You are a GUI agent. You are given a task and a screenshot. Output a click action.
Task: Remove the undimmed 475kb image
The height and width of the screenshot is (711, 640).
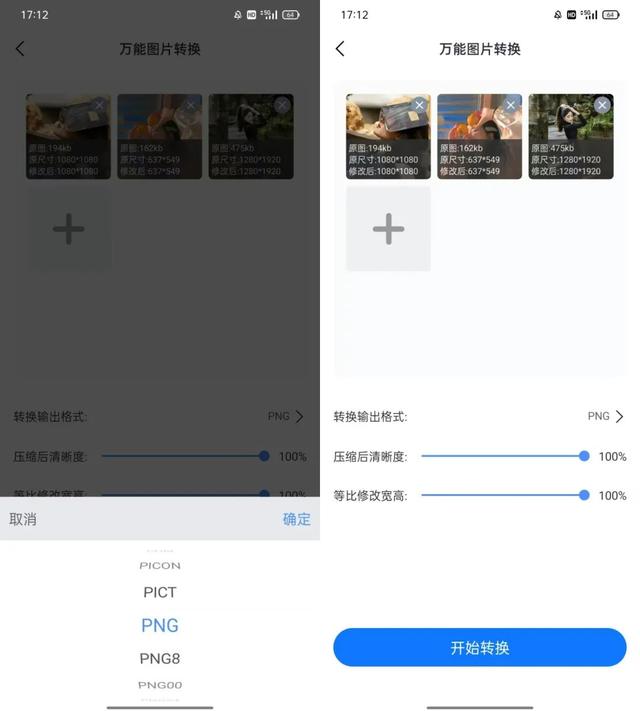[602, 105]
